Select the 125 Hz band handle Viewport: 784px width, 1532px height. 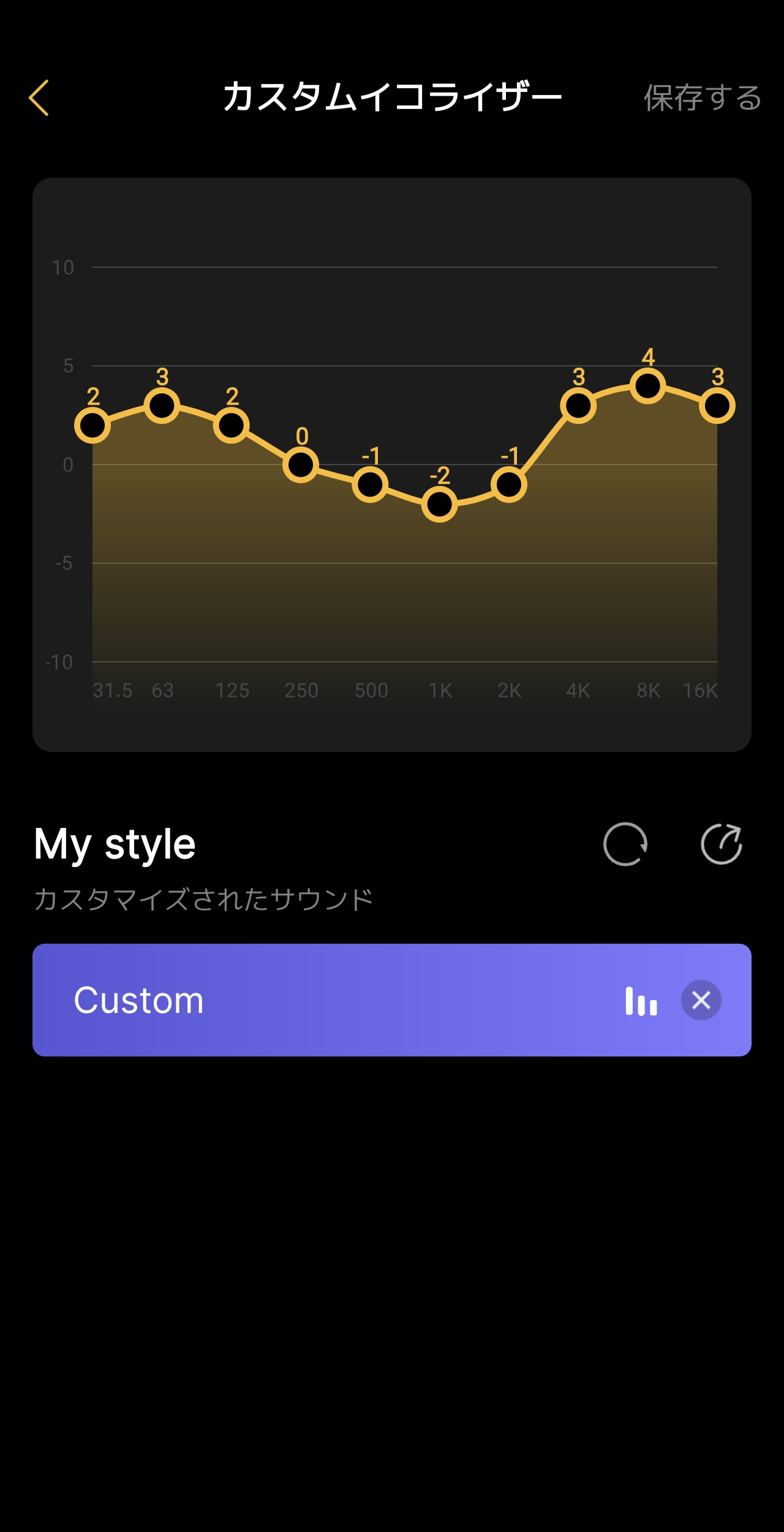point(232,425)
